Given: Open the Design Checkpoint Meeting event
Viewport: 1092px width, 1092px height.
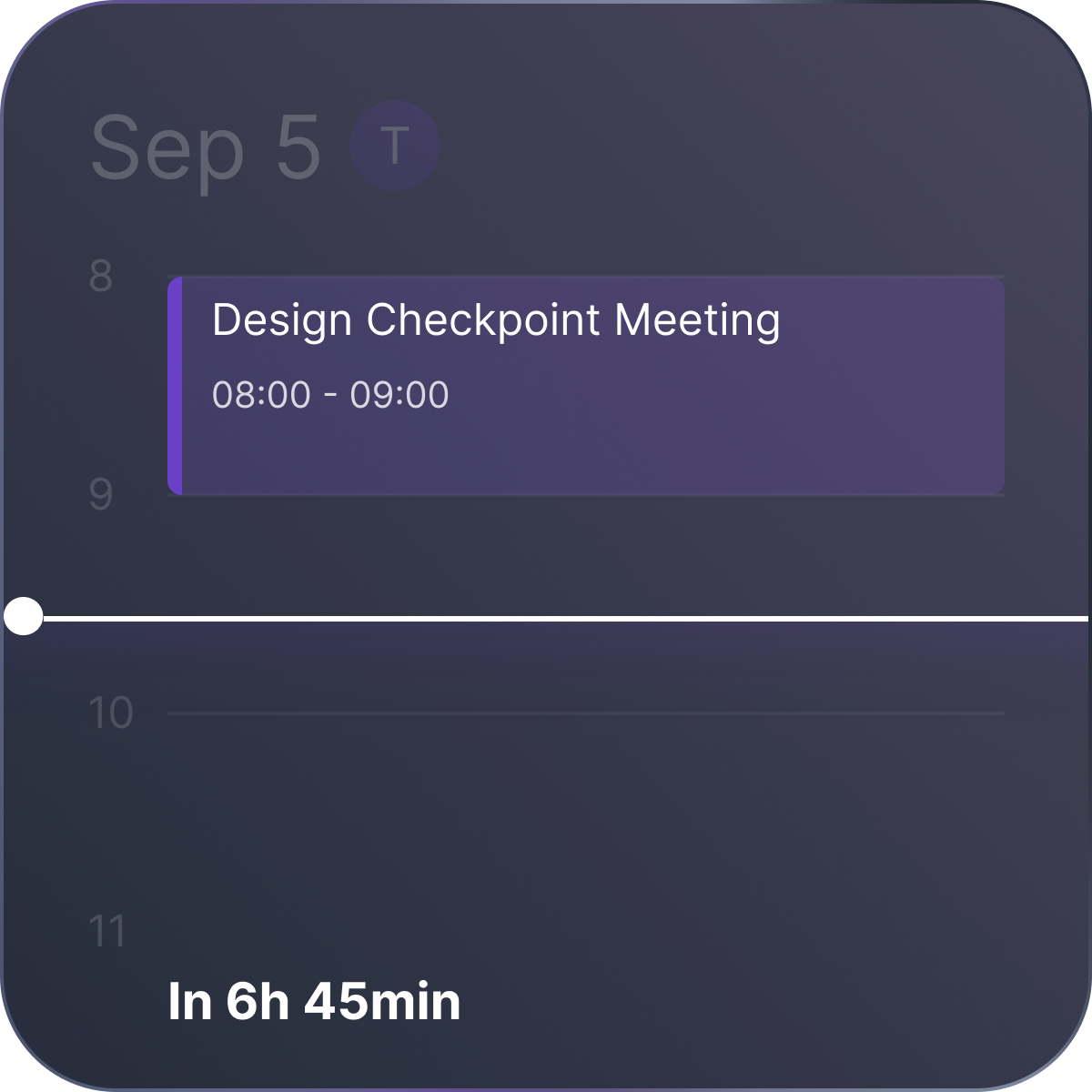Looking at the screenshot, I should 586,386.
